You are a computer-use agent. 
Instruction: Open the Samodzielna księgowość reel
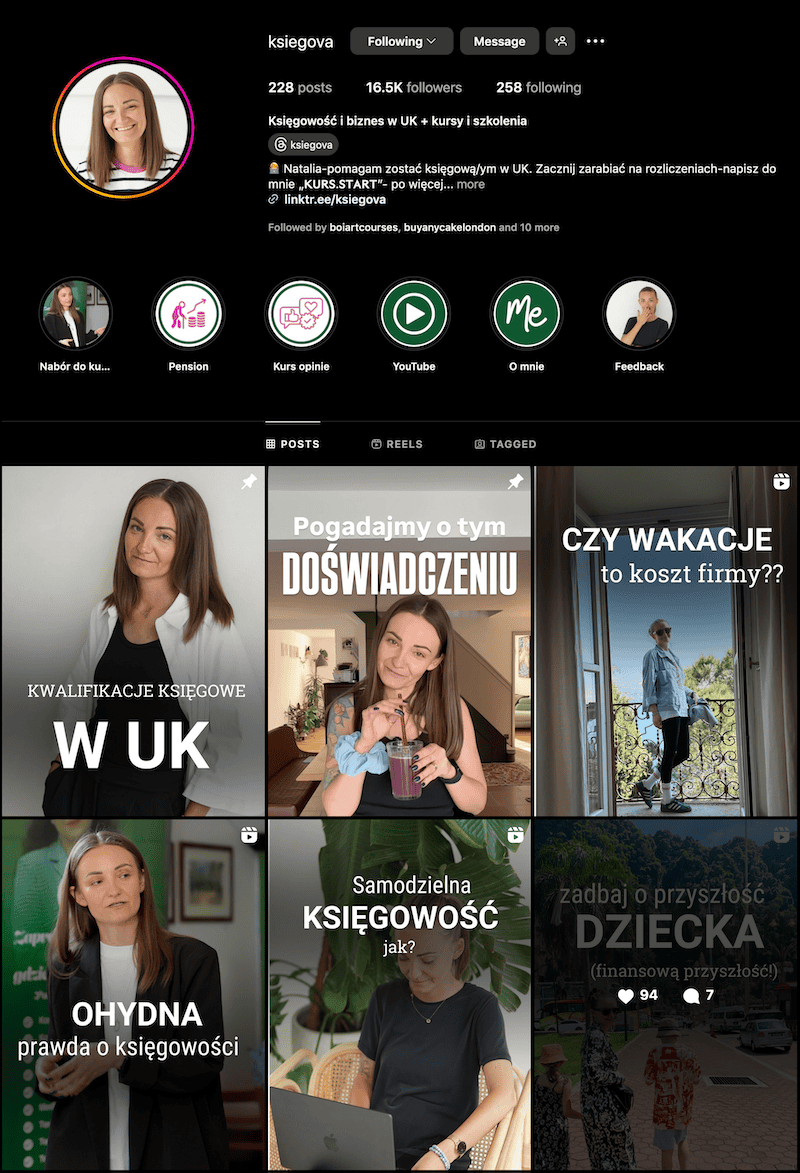point(400,995)
